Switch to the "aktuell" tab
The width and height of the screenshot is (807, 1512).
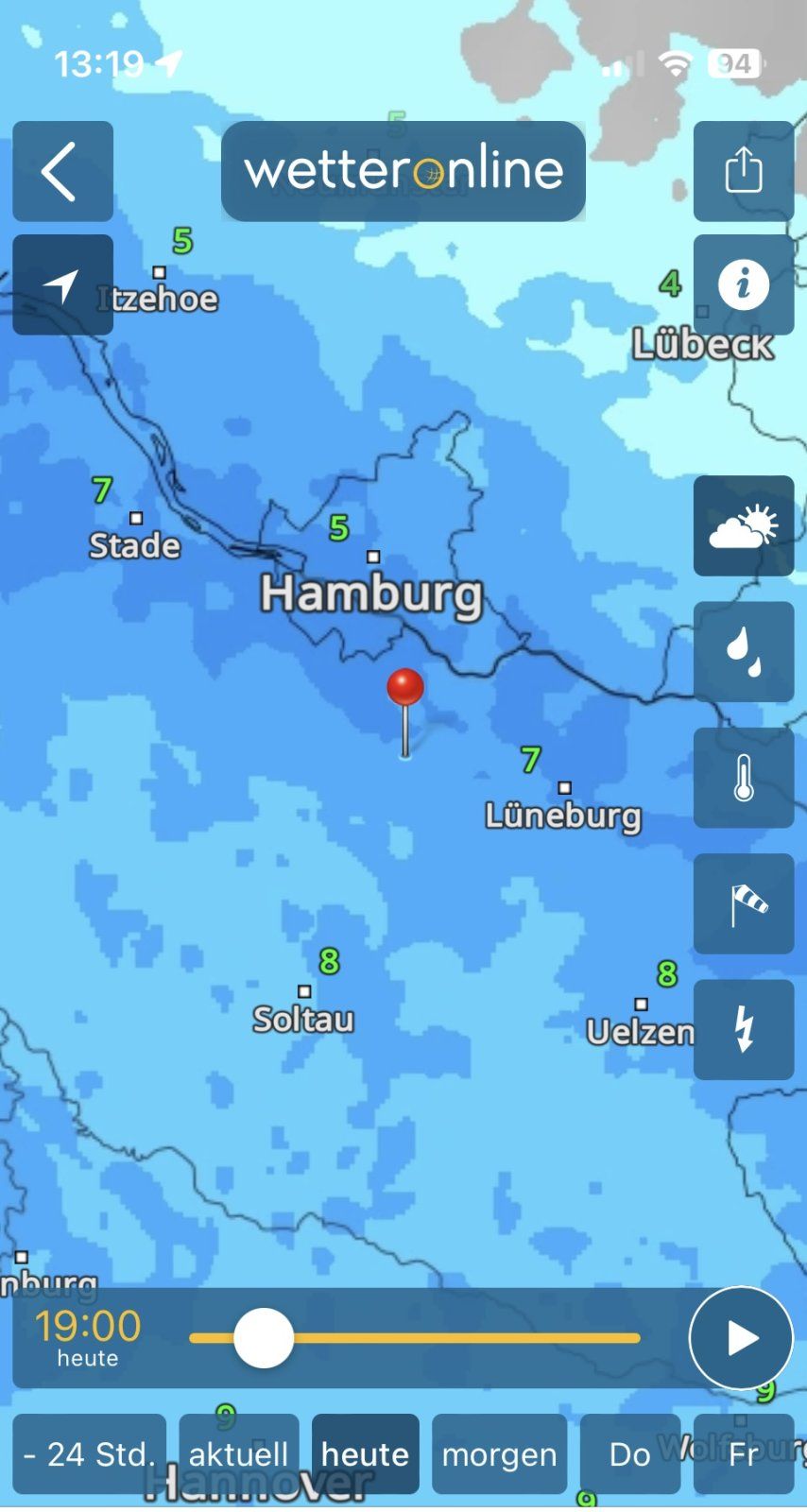[238, 1453]
